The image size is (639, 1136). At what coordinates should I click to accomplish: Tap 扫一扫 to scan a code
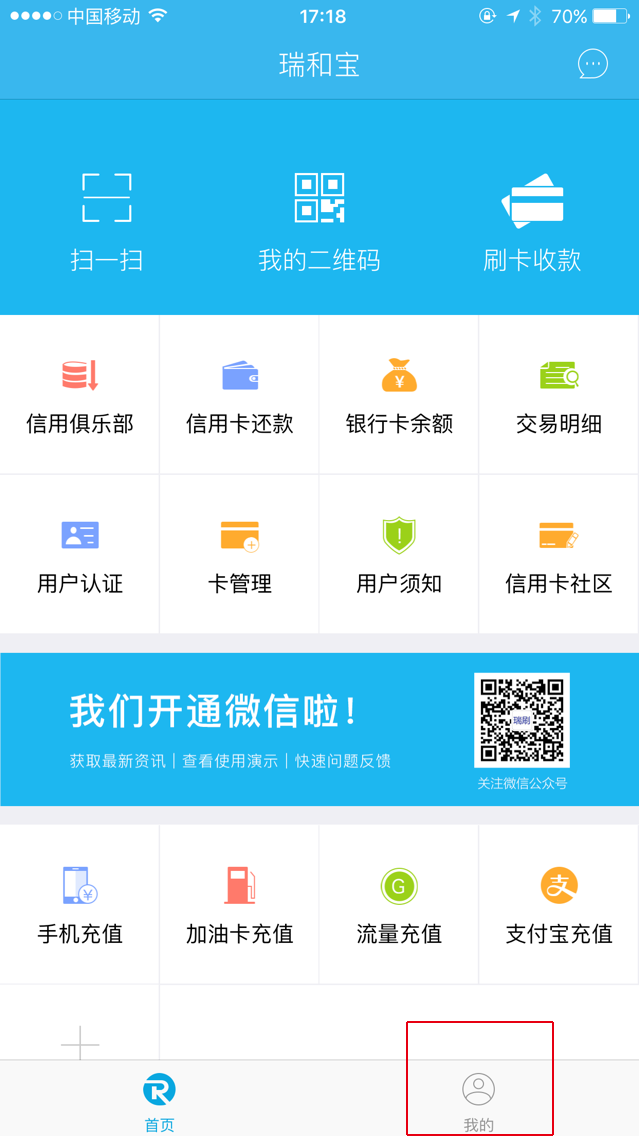tap(107, 221)
